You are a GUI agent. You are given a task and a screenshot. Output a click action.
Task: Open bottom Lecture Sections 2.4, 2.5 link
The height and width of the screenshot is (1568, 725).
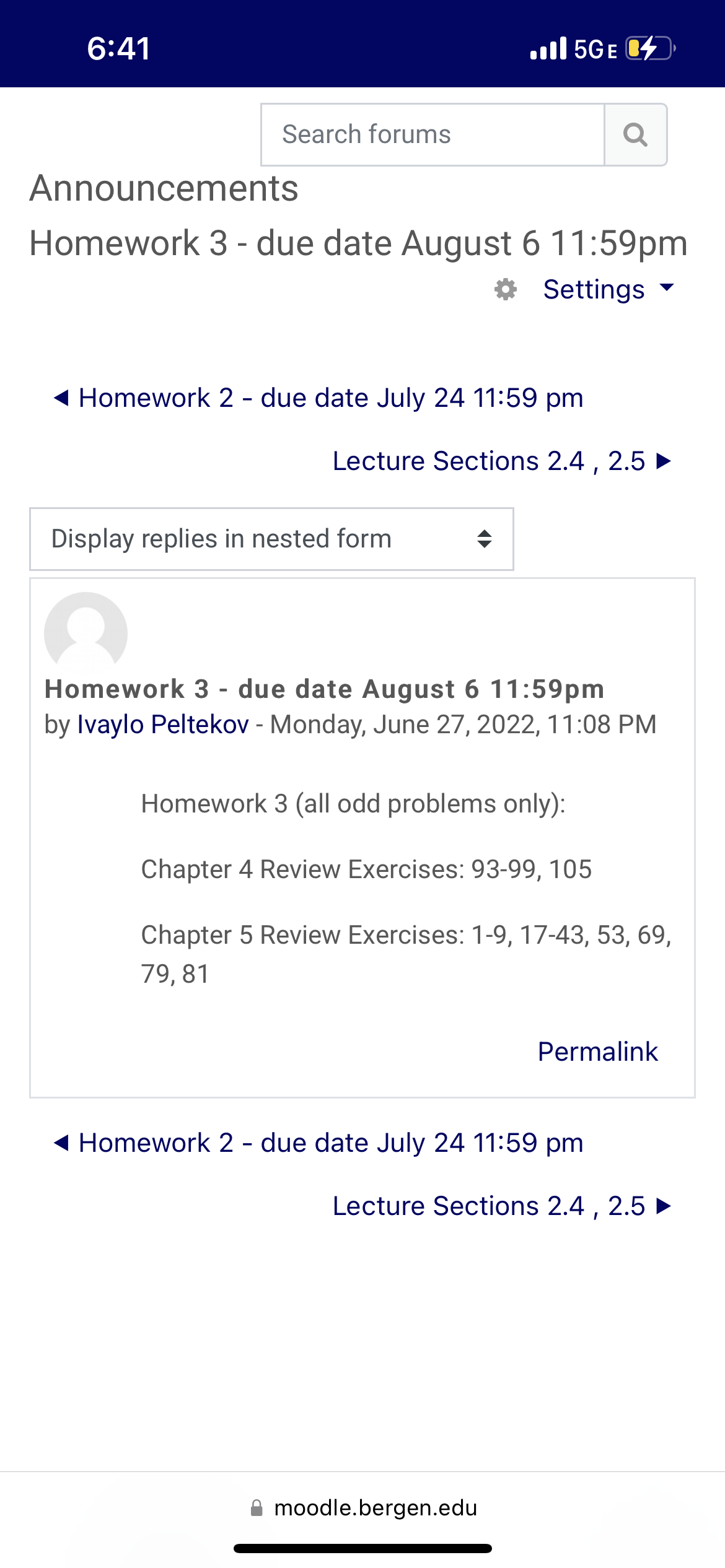pyautogui.click(x=502, y=1206)
